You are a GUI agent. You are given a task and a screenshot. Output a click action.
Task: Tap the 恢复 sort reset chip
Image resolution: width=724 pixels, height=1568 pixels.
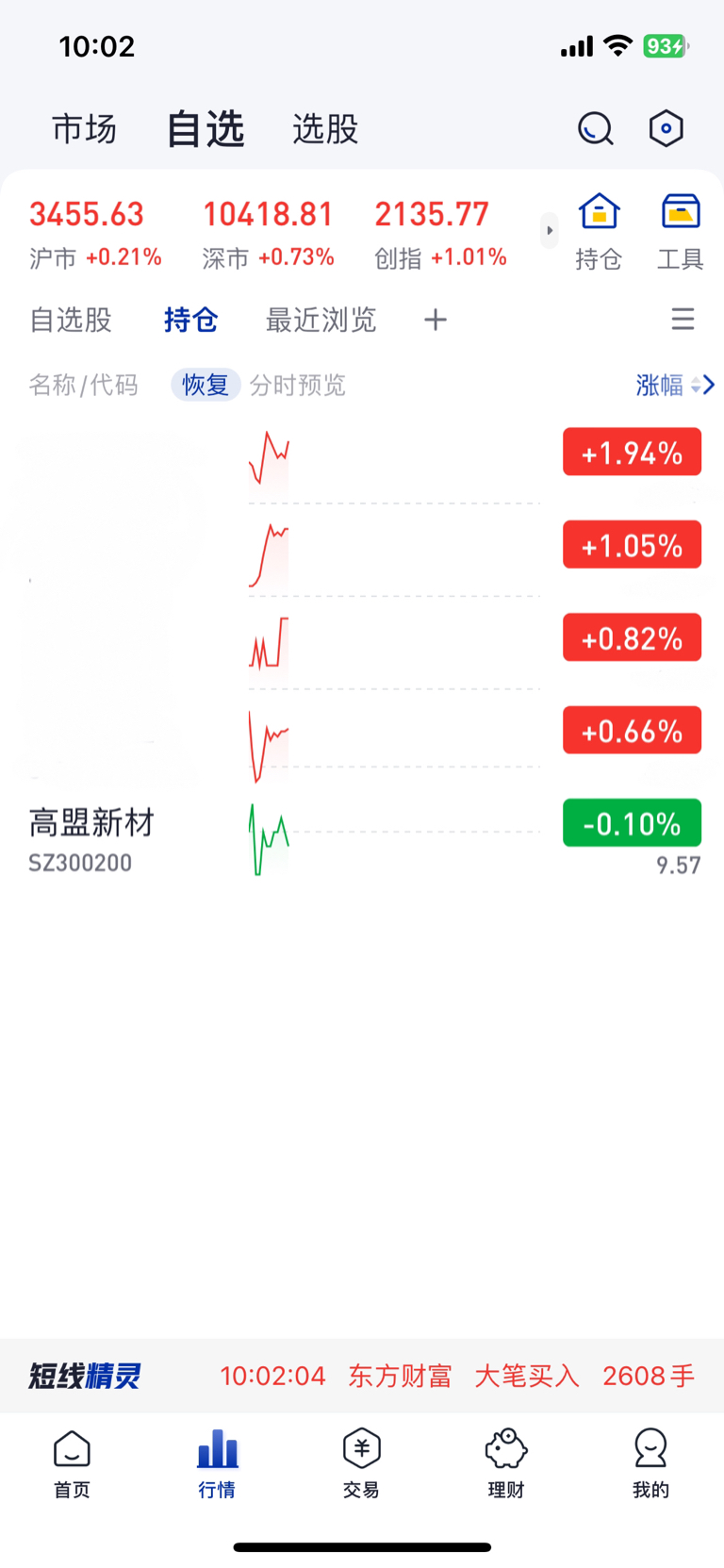206,385
